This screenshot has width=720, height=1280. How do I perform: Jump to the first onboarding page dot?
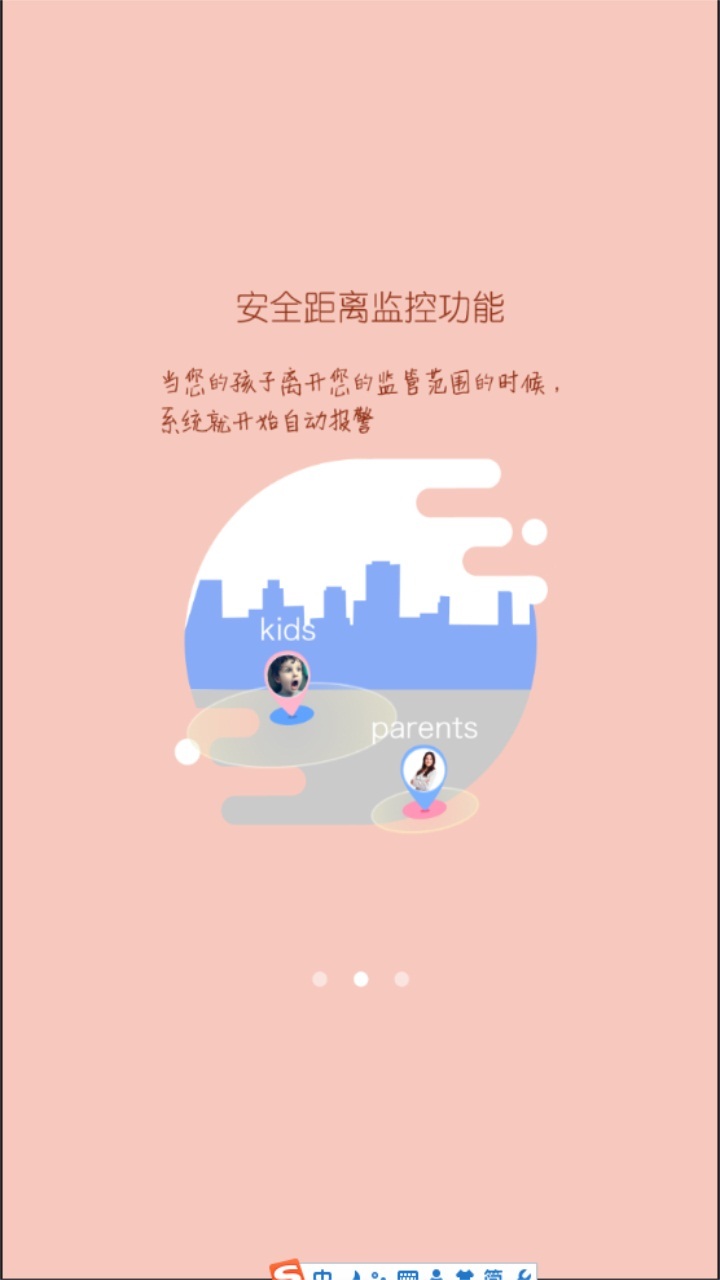[320, 979]
